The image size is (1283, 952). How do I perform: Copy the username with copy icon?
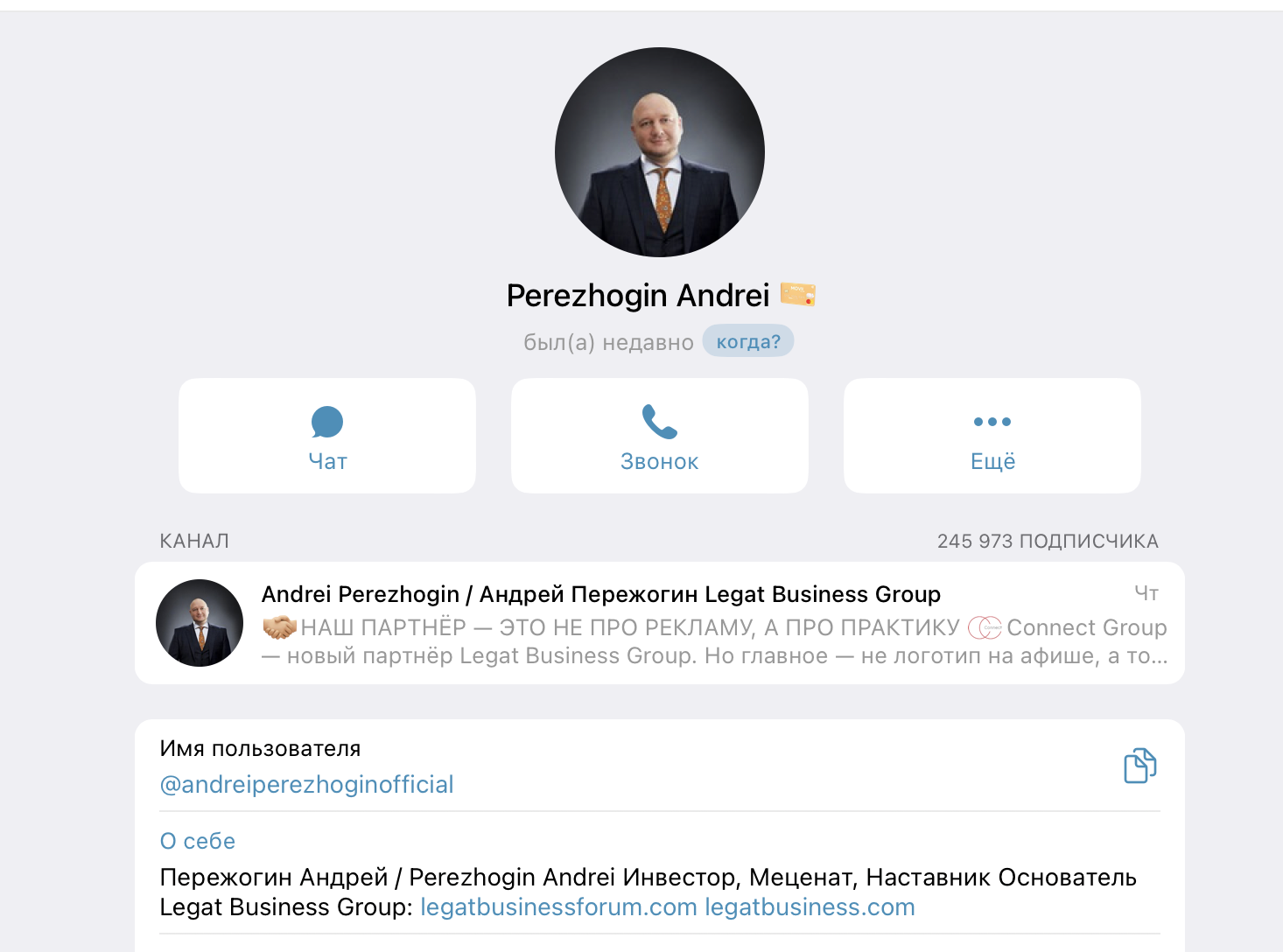coord(1139,766)
